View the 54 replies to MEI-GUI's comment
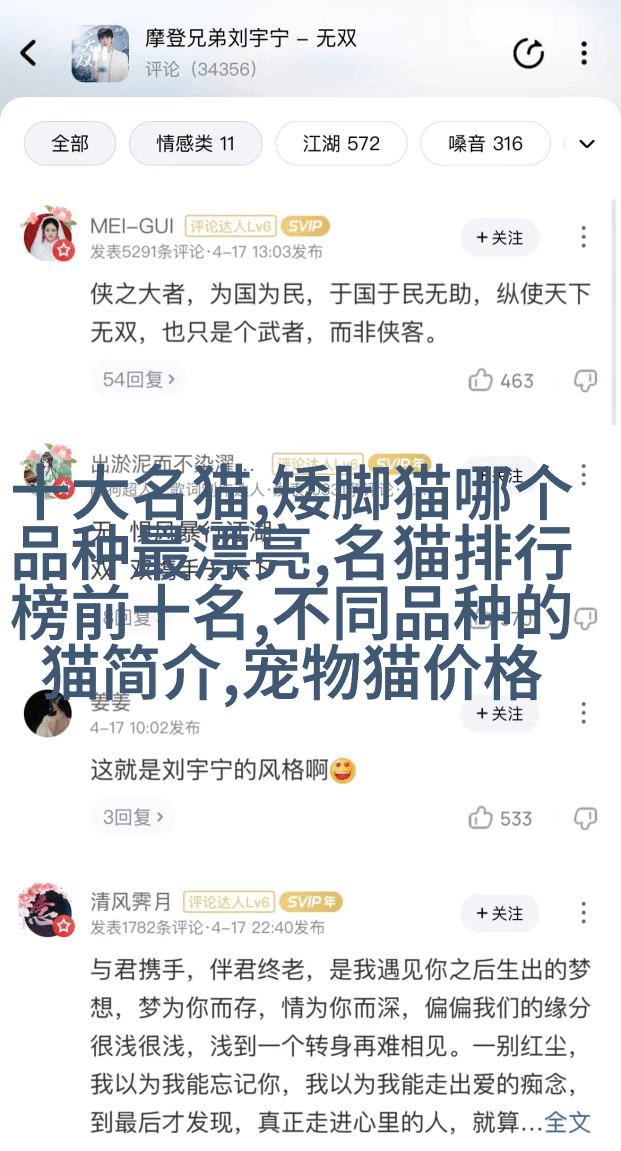This screenshot has width=621, height=1151. pyautogui.click(x=139, y=380)
